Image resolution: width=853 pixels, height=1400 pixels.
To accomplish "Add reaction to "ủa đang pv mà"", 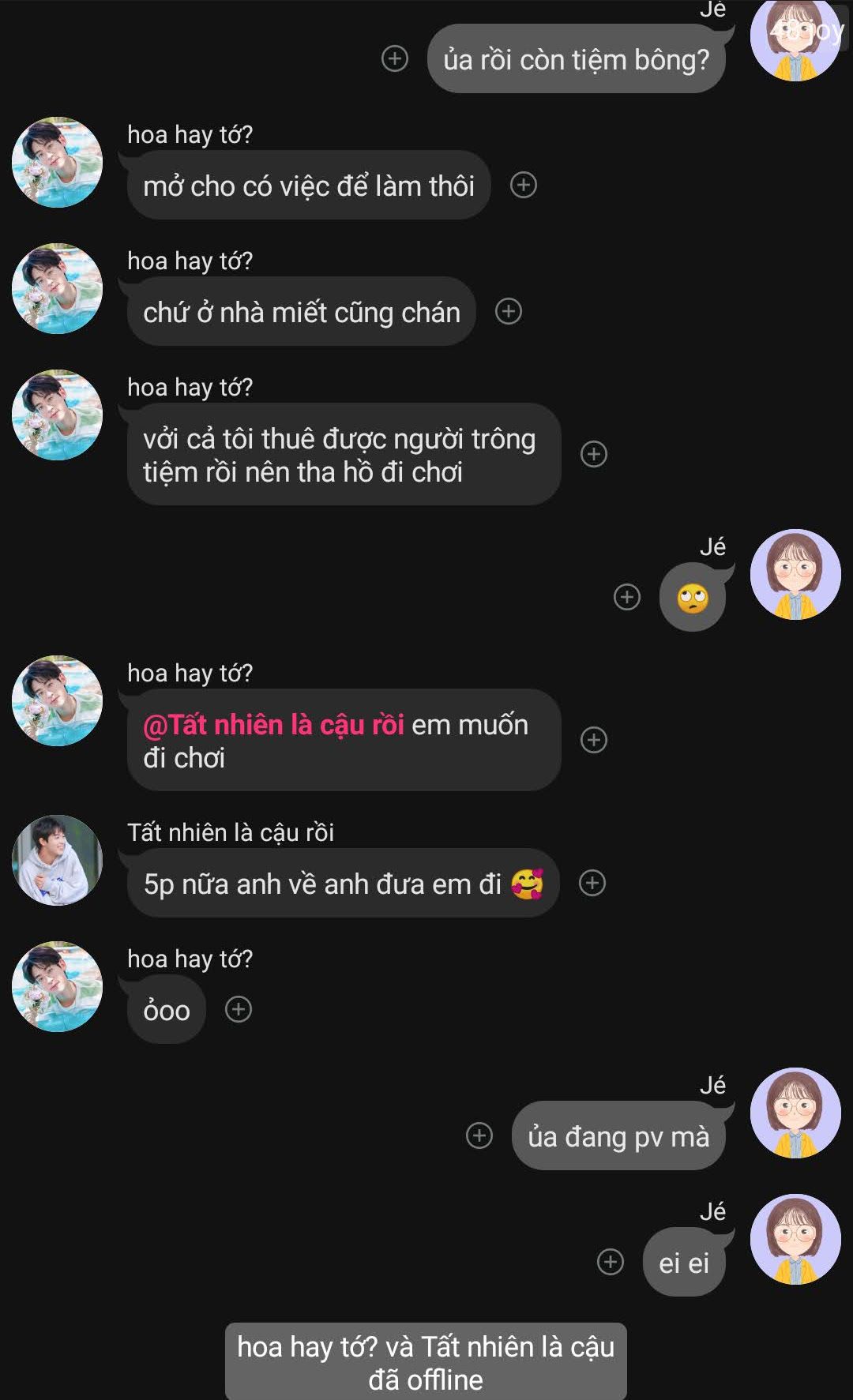I will pyautogui.click(x=479, y=1135).
